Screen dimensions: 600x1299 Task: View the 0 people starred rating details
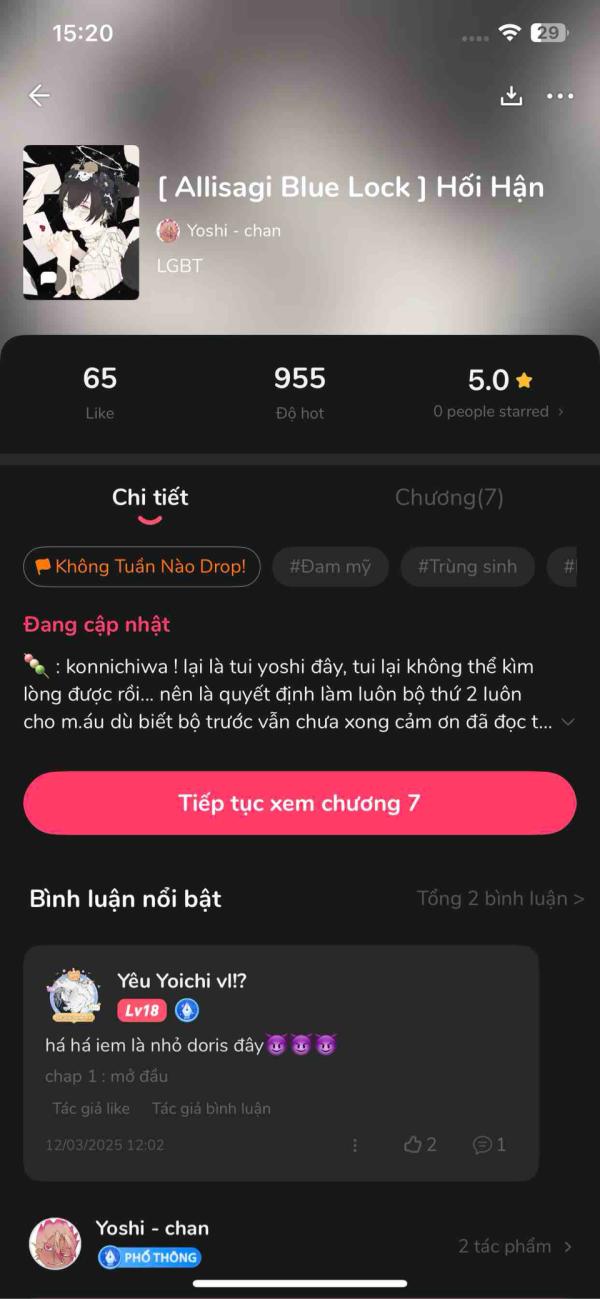tap(497, 411)
